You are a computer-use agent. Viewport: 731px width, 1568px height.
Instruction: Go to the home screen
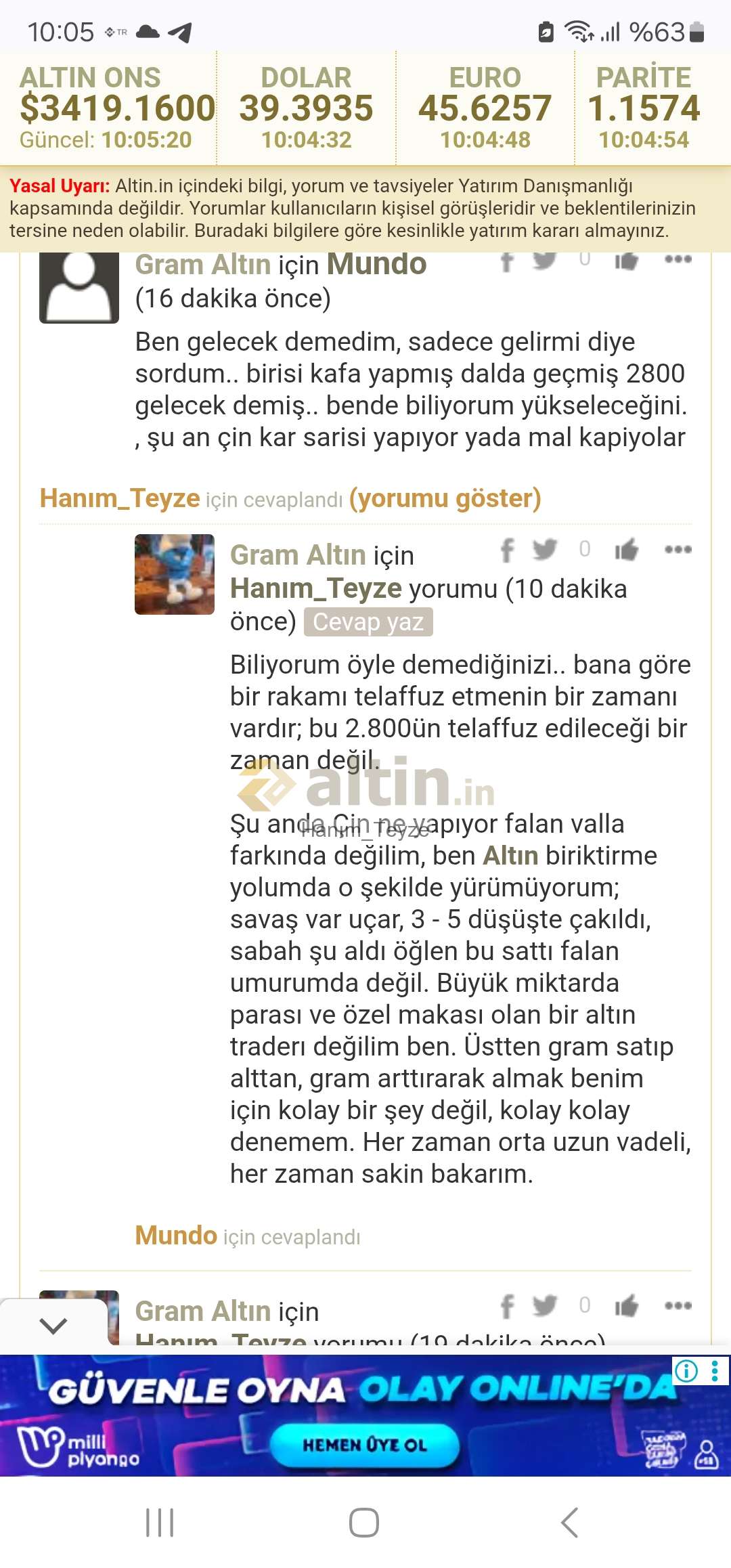point(364,1523)
